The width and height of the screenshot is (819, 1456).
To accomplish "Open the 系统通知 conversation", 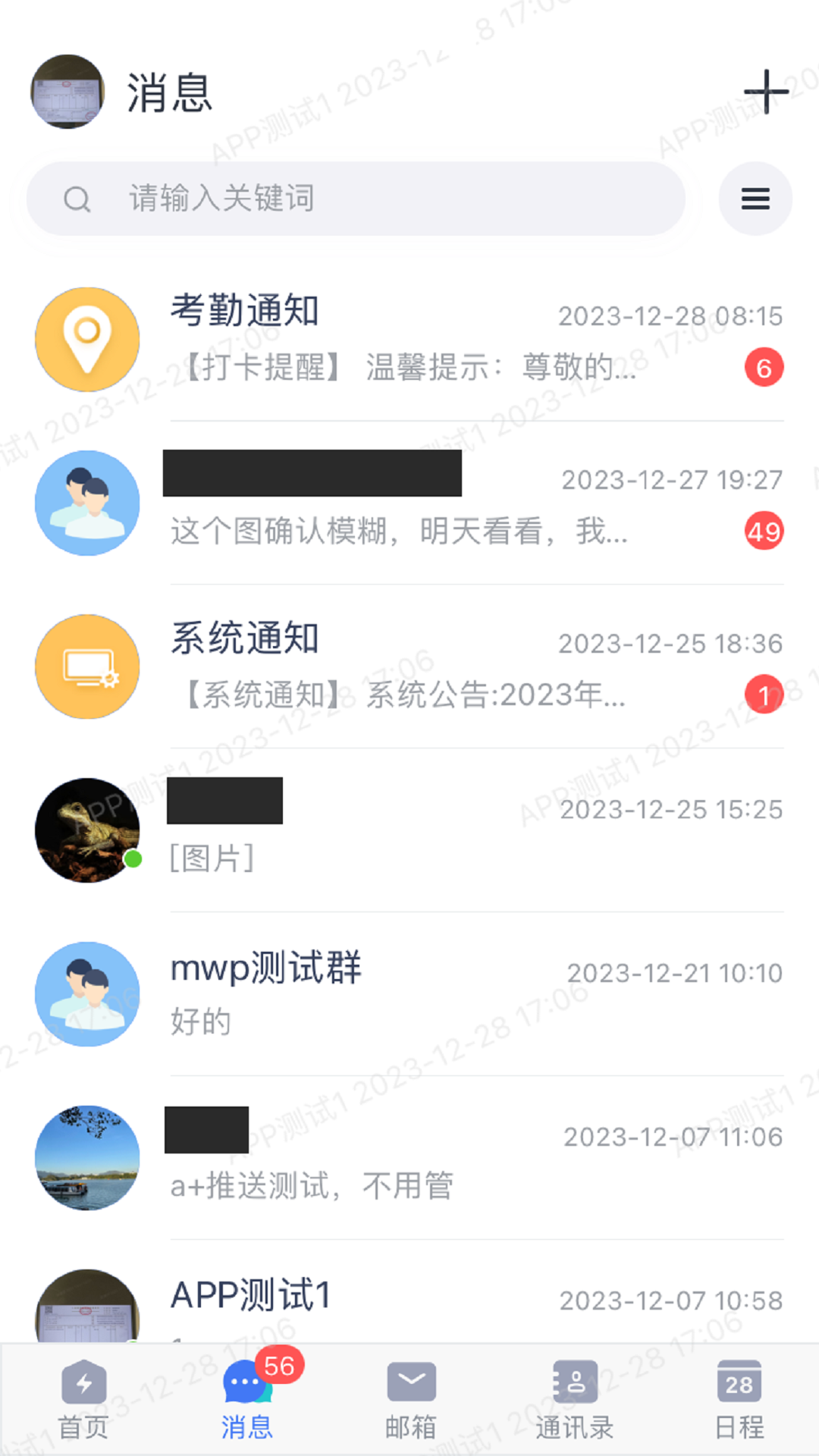I will click(409, 667).
